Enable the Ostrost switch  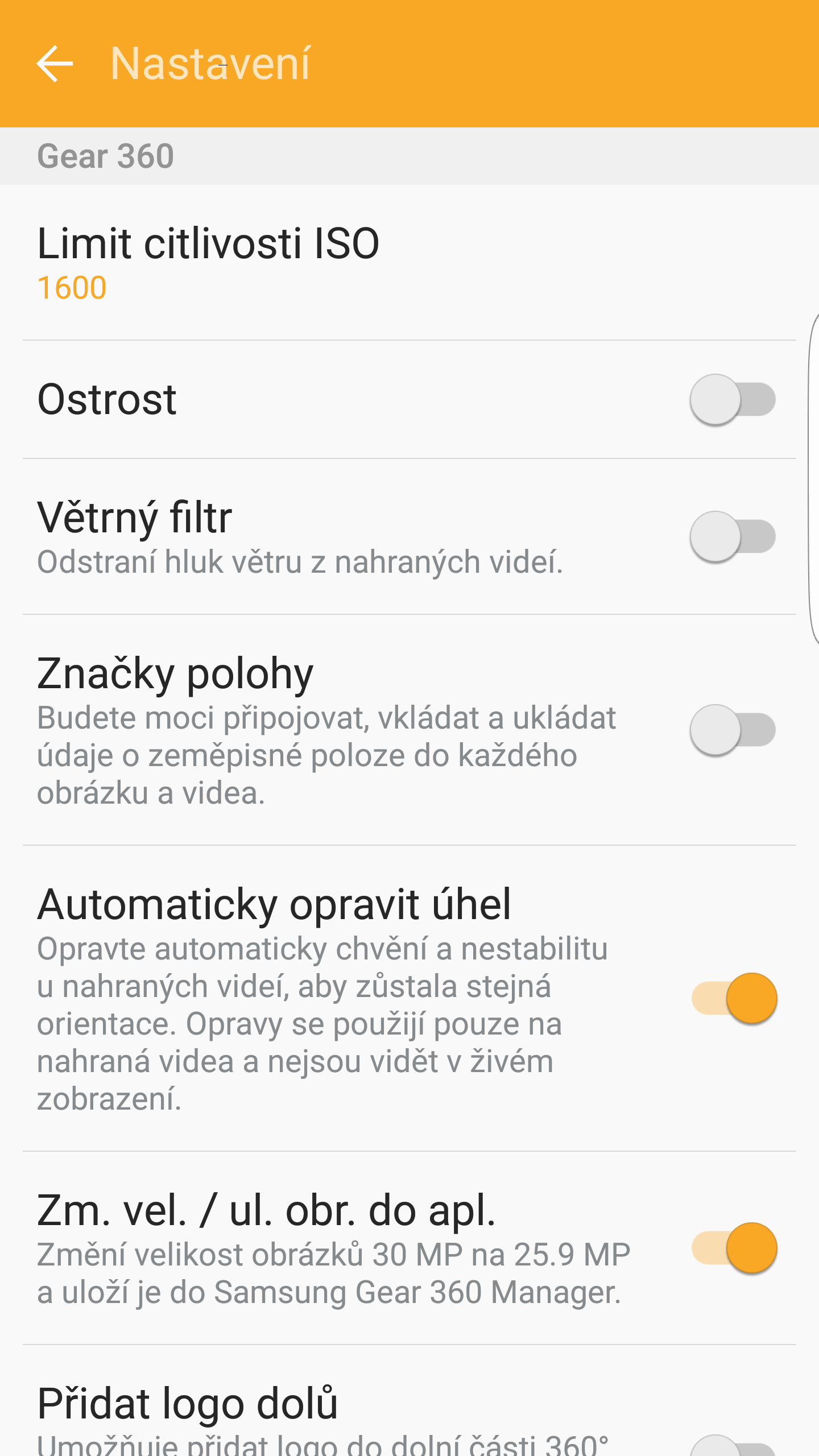733,400
